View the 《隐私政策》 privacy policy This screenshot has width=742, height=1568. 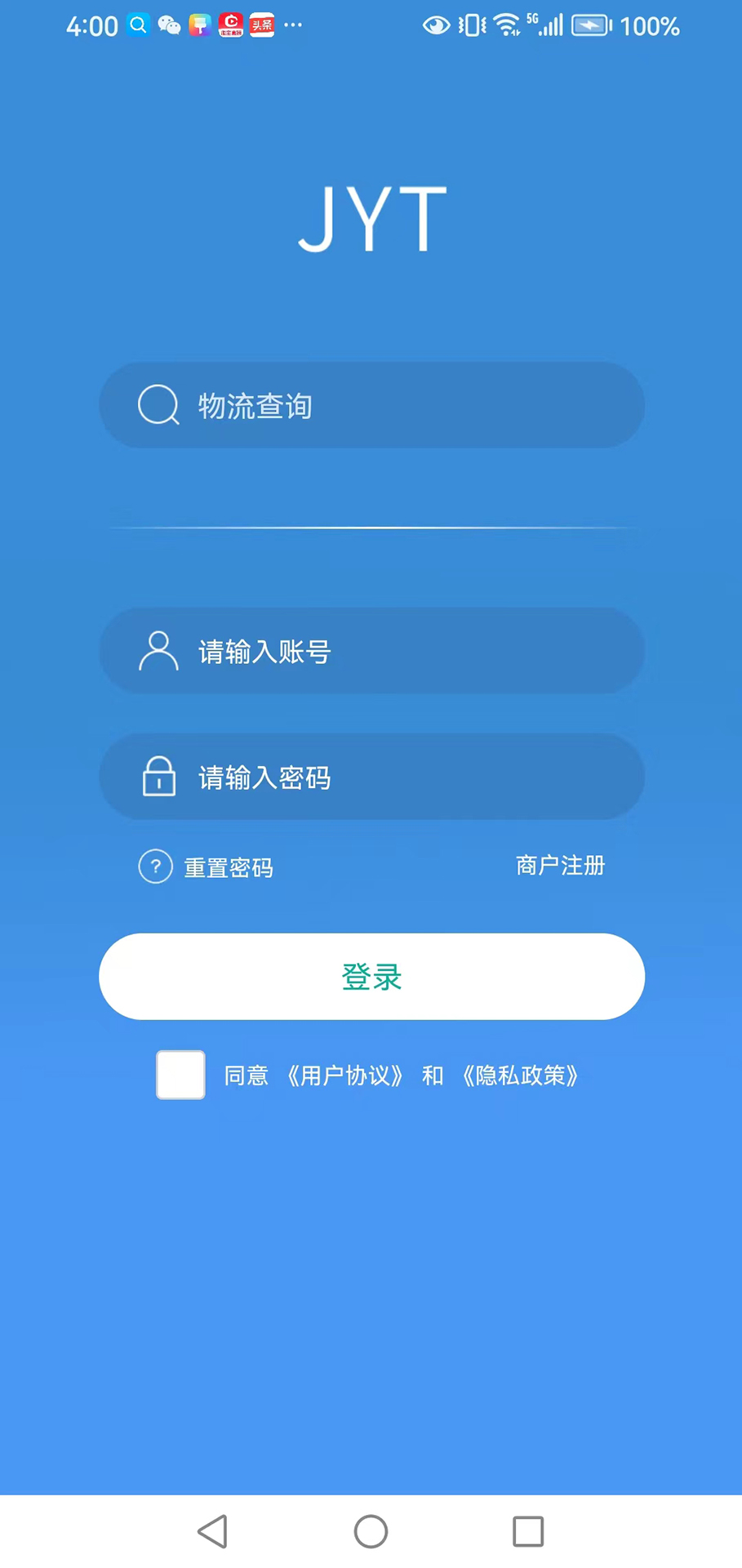[x=520, y=1076]
